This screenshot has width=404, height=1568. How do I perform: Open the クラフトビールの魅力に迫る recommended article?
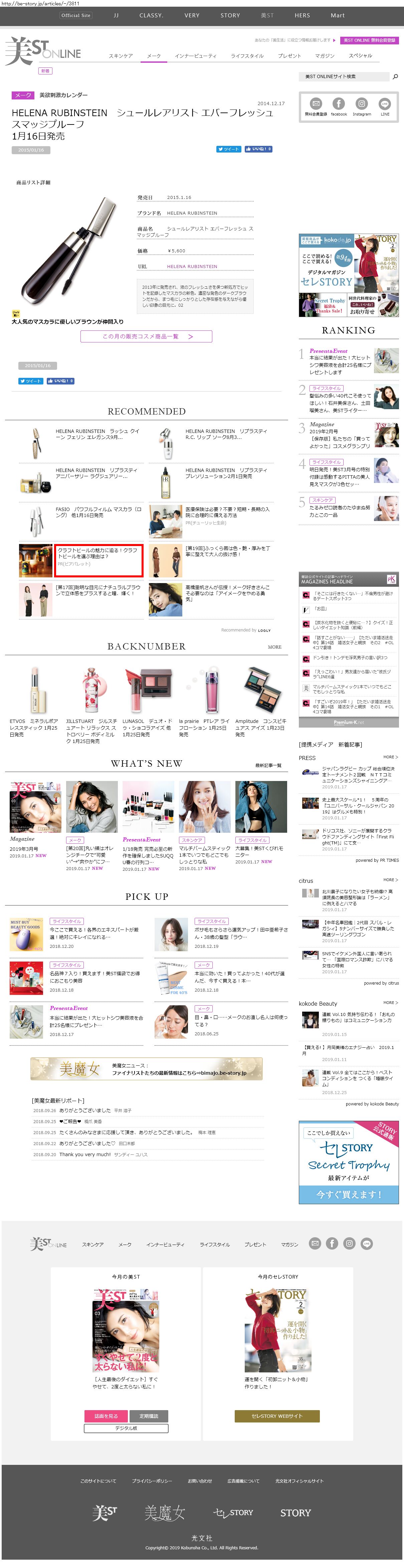99,560
